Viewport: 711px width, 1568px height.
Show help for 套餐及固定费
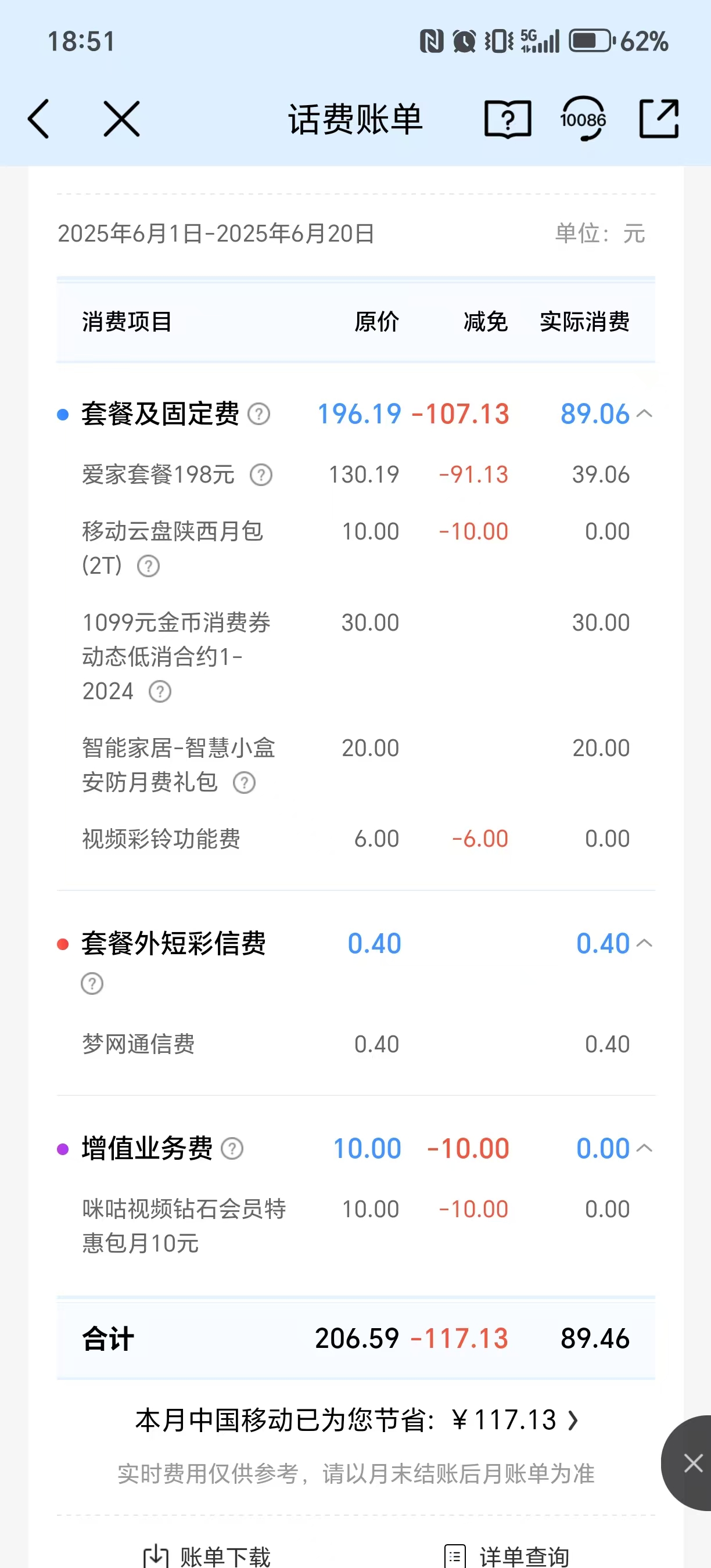coord(258,414)
